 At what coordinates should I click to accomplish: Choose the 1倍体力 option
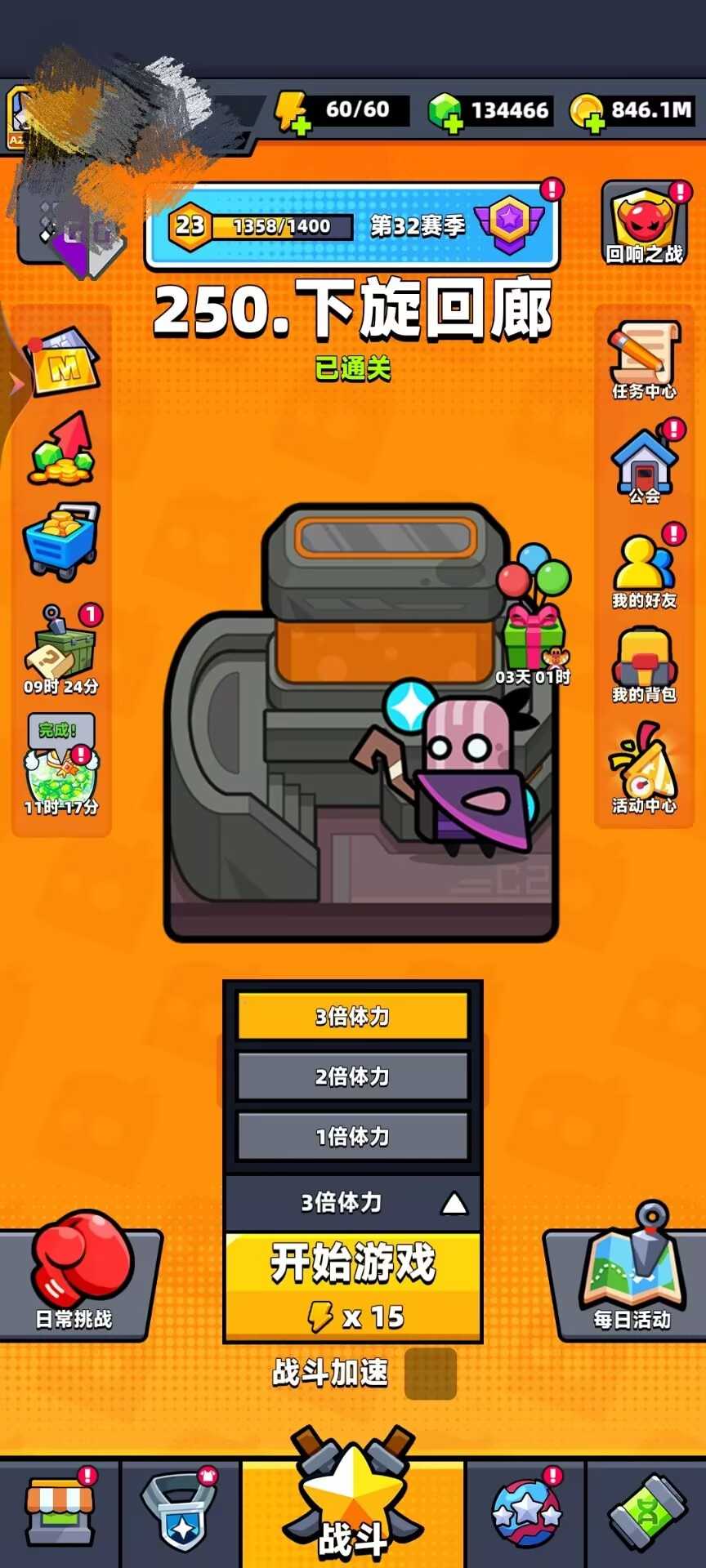(x=353, y=1136)
